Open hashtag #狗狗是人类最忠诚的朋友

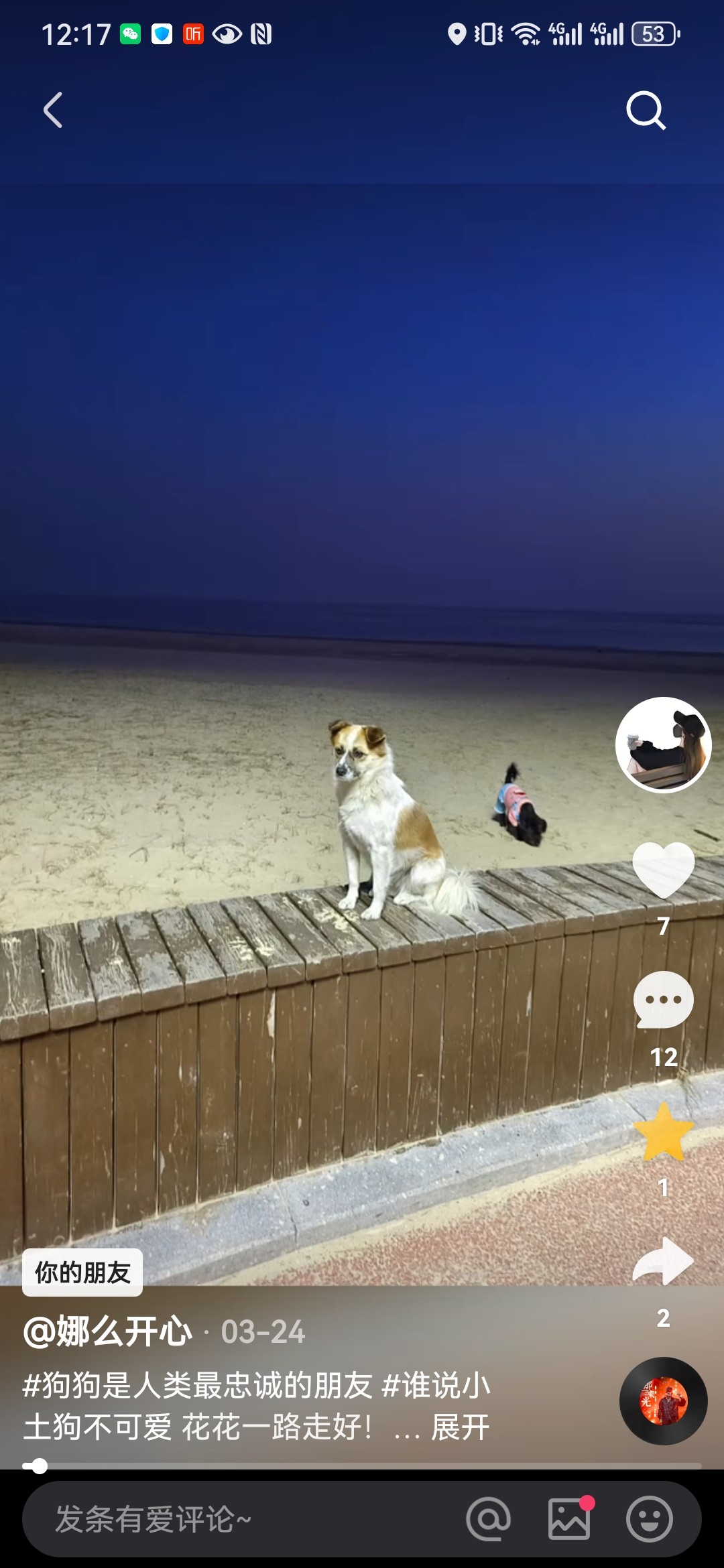pos(197,1384)
